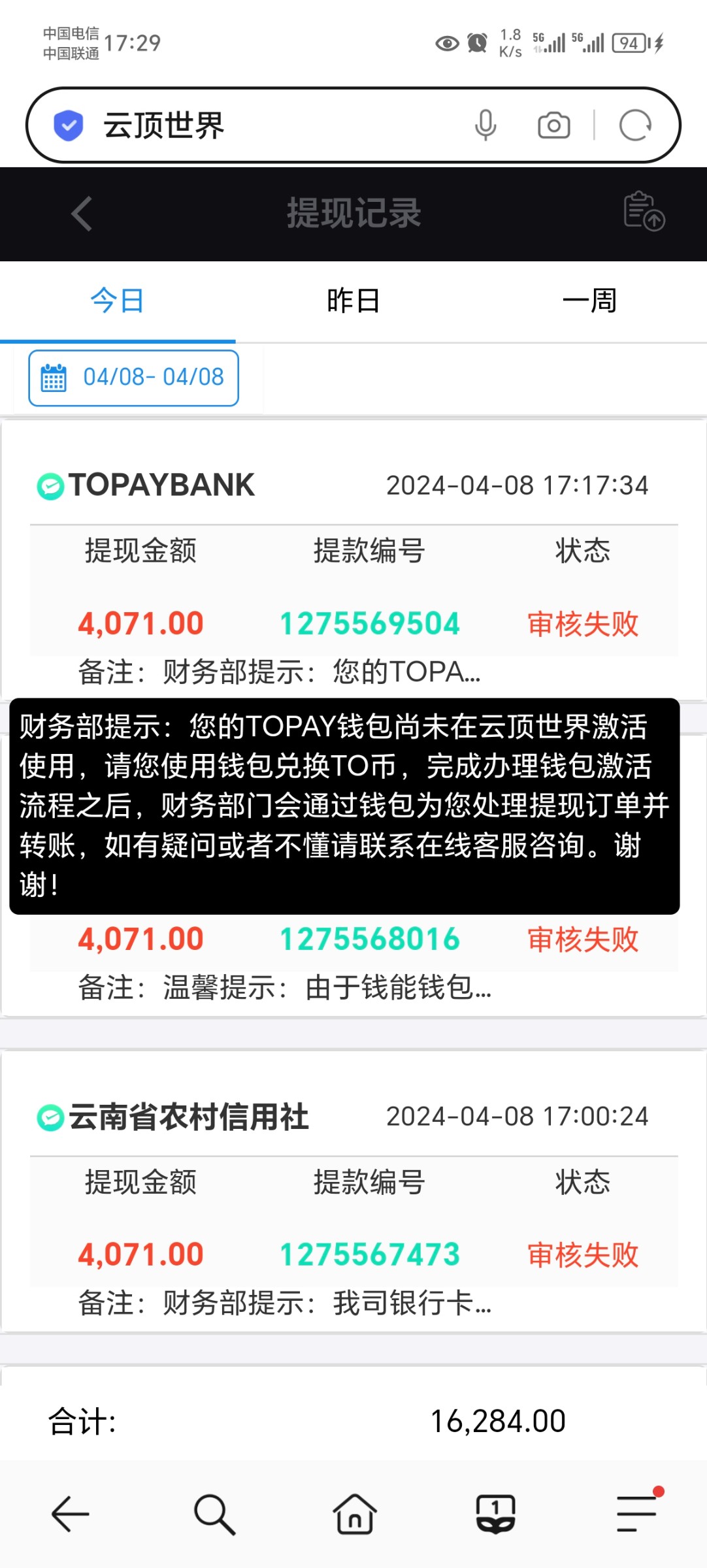Open the 04/08- 04/08 date range picker

134,378
